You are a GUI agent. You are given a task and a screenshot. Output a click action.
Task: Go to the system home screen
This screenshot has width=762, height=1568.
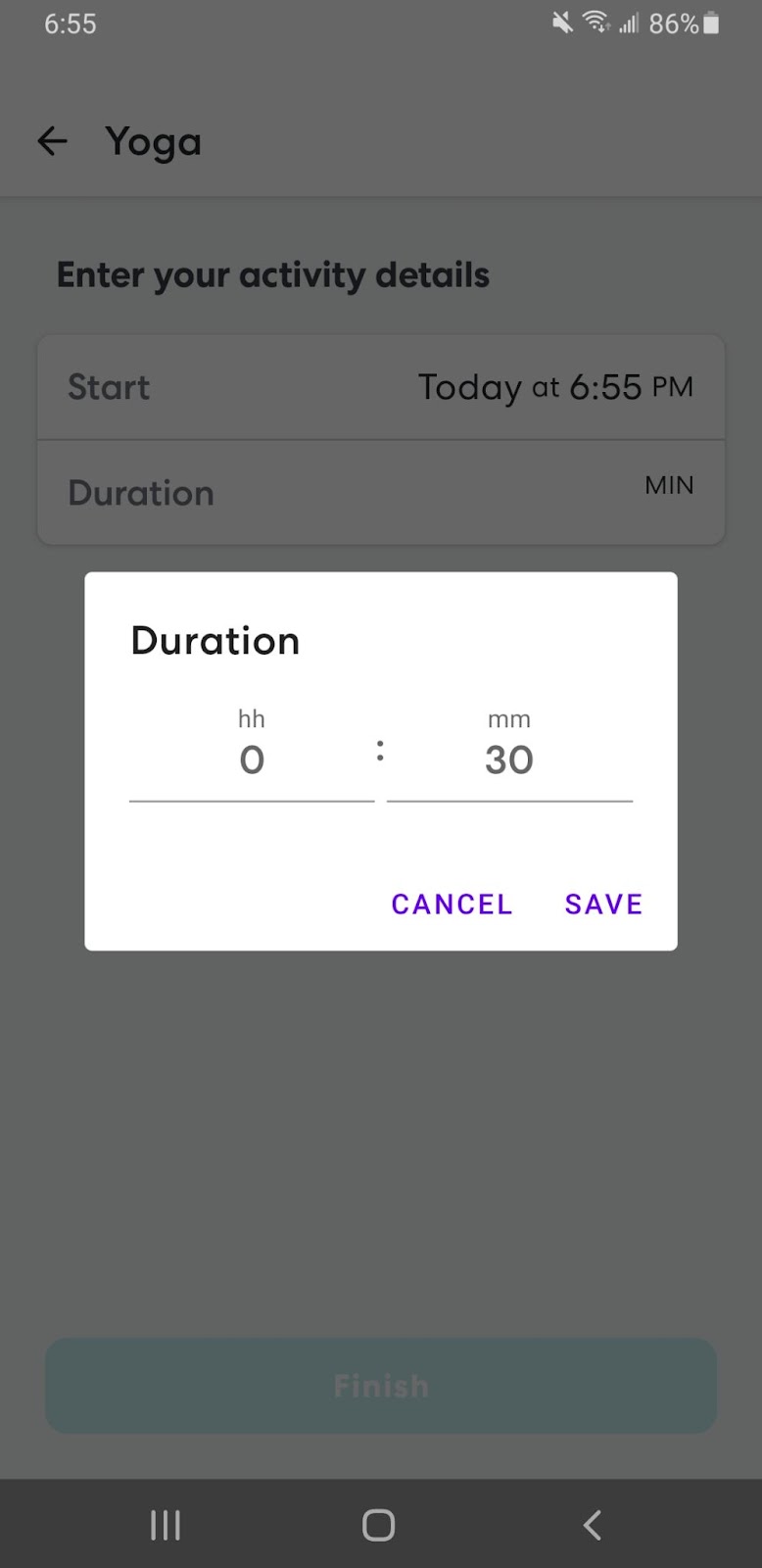(379, 1525)
